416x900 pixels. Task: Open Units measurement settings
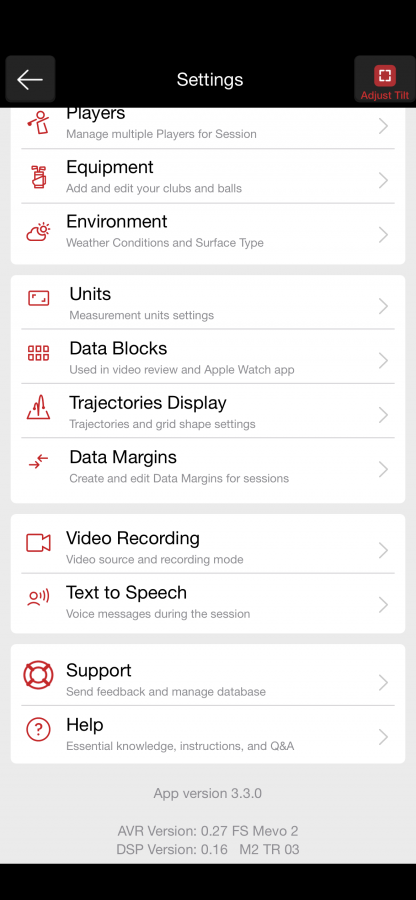point(208,302)
